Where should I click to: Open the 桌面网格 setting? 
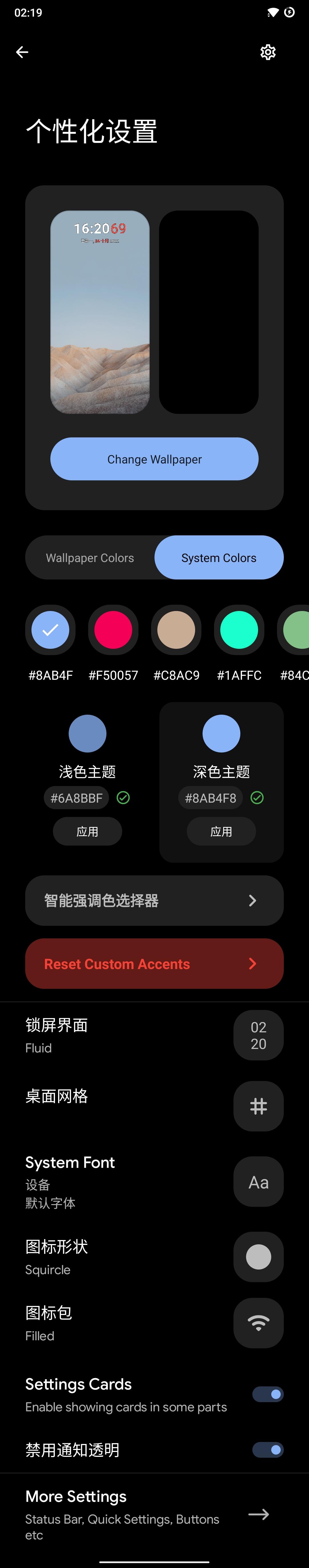click(154, 1106)
